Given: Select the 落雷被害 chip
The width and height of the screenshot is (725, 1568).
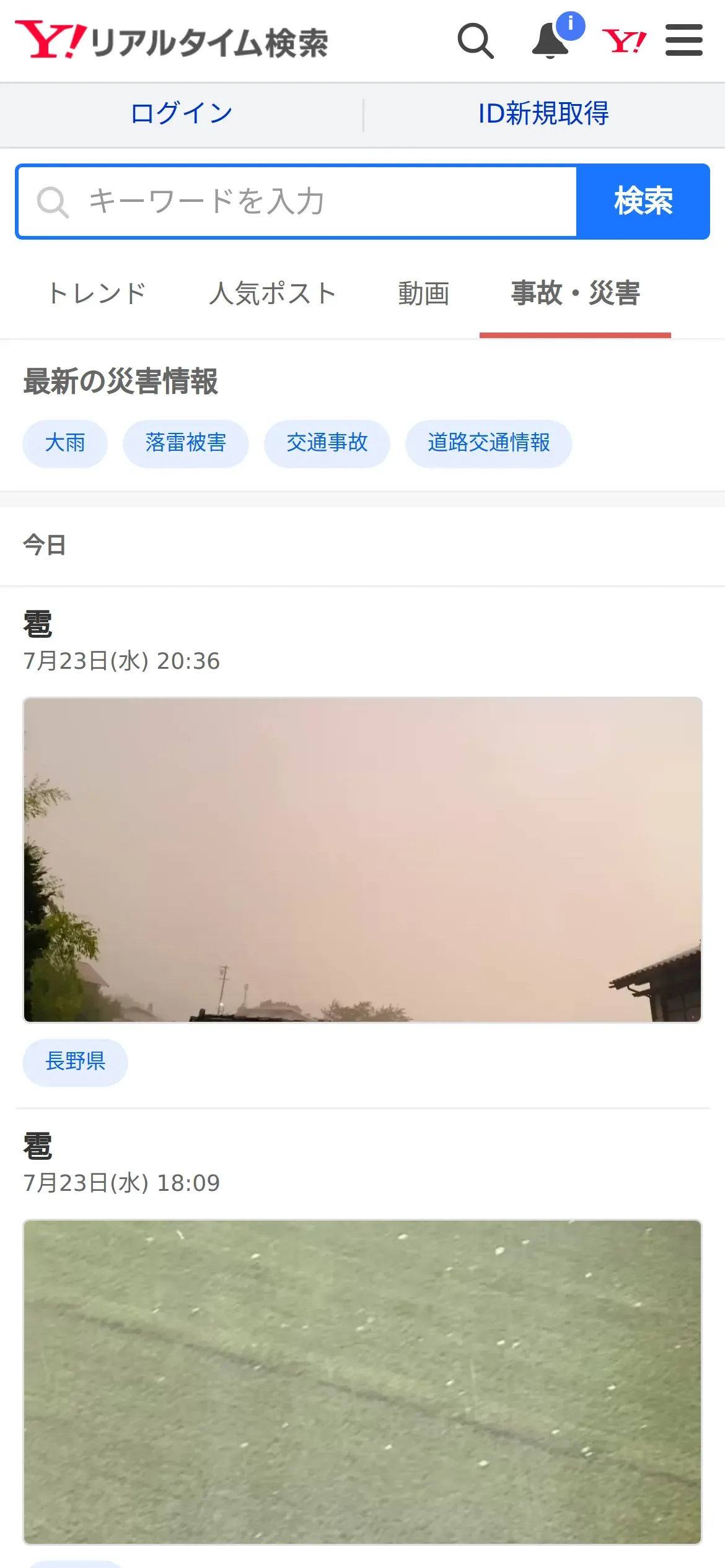Looking at the screenshot, I should (x=186, y=443).
